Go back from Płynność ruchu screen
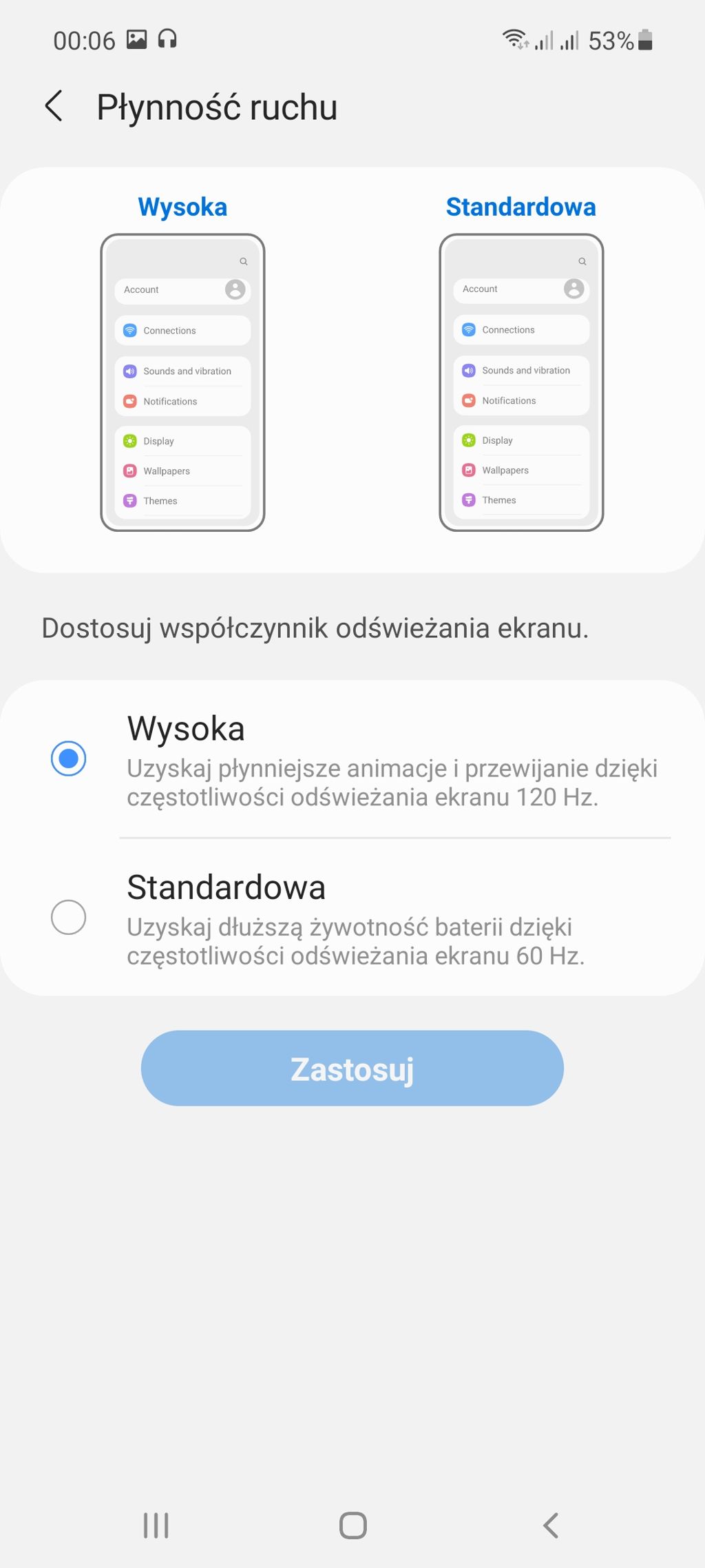The image size is (705, 1568). (x=54, y=107)
